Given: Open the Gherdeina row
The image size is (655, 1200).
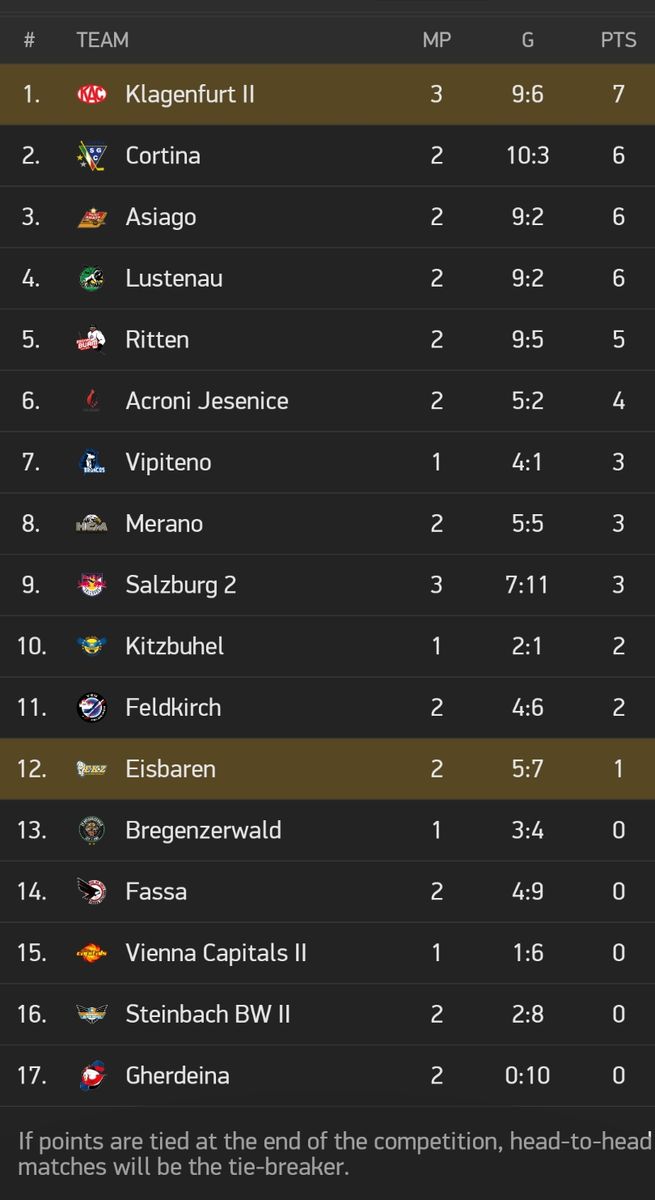Looking at the screenshot, I should pos(327,1076).
